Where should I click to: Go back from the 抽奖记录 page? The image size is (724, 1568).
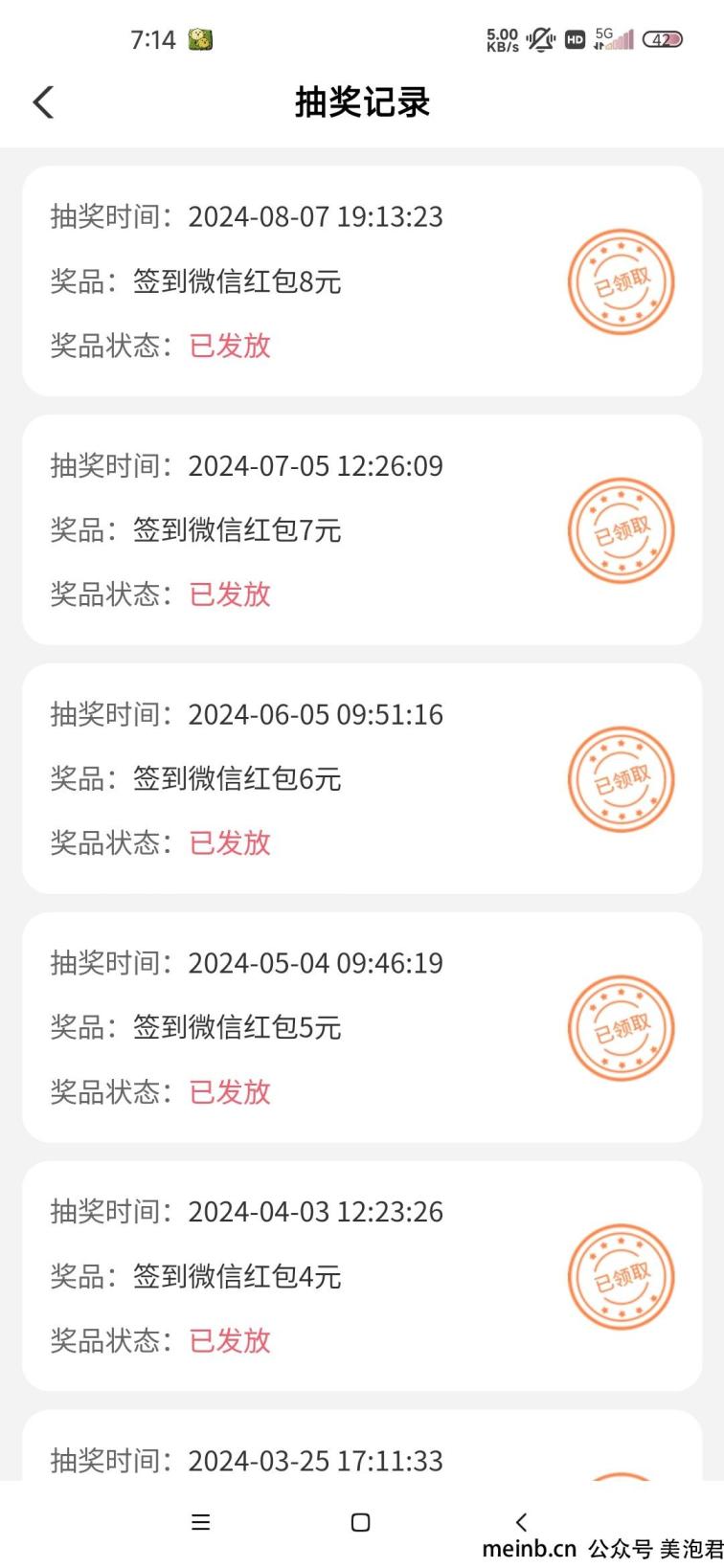click(43, 102)
